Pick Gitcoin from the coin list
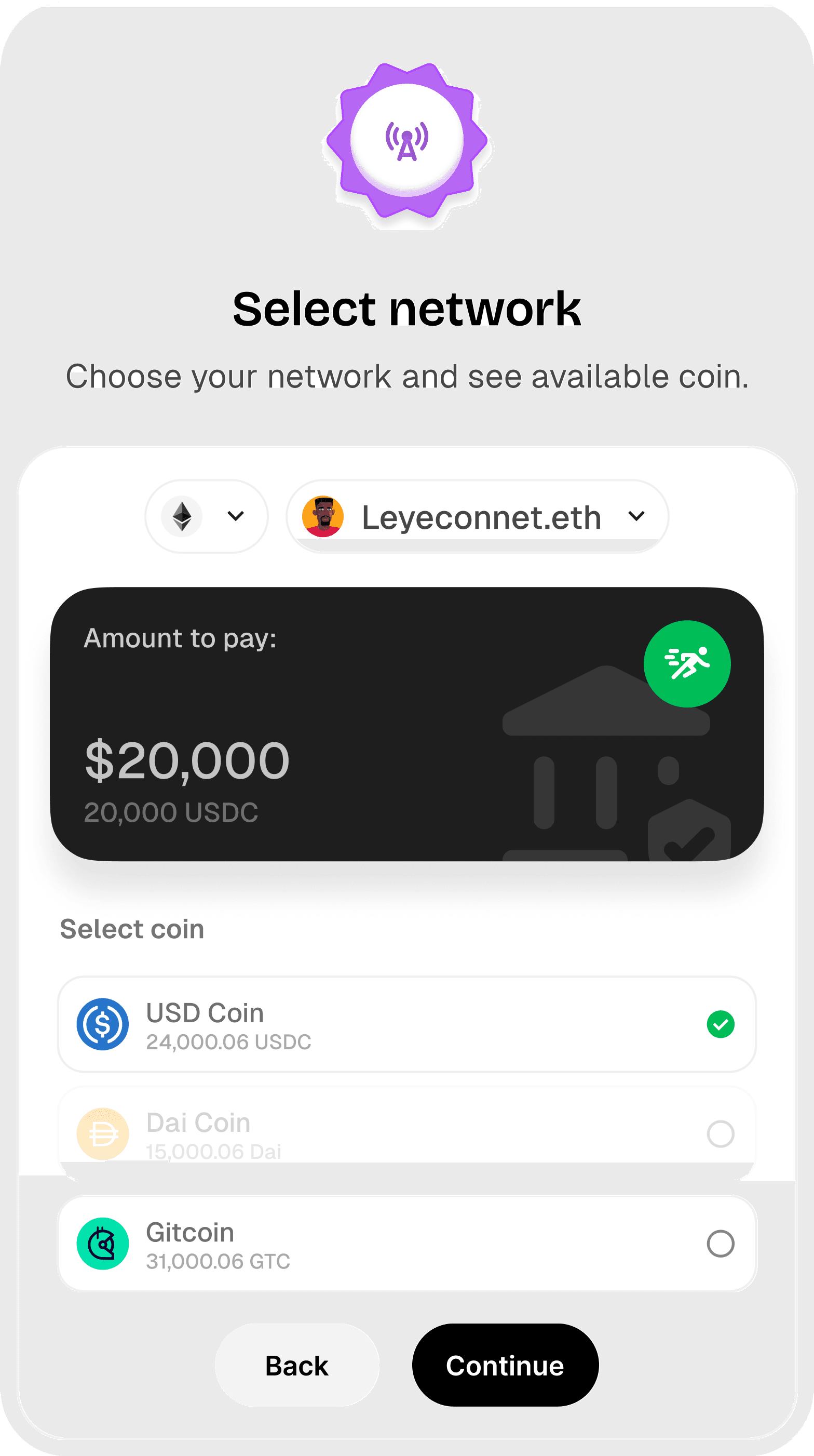The width and height of the screenshot is (814, 1456). point(406,1244)
